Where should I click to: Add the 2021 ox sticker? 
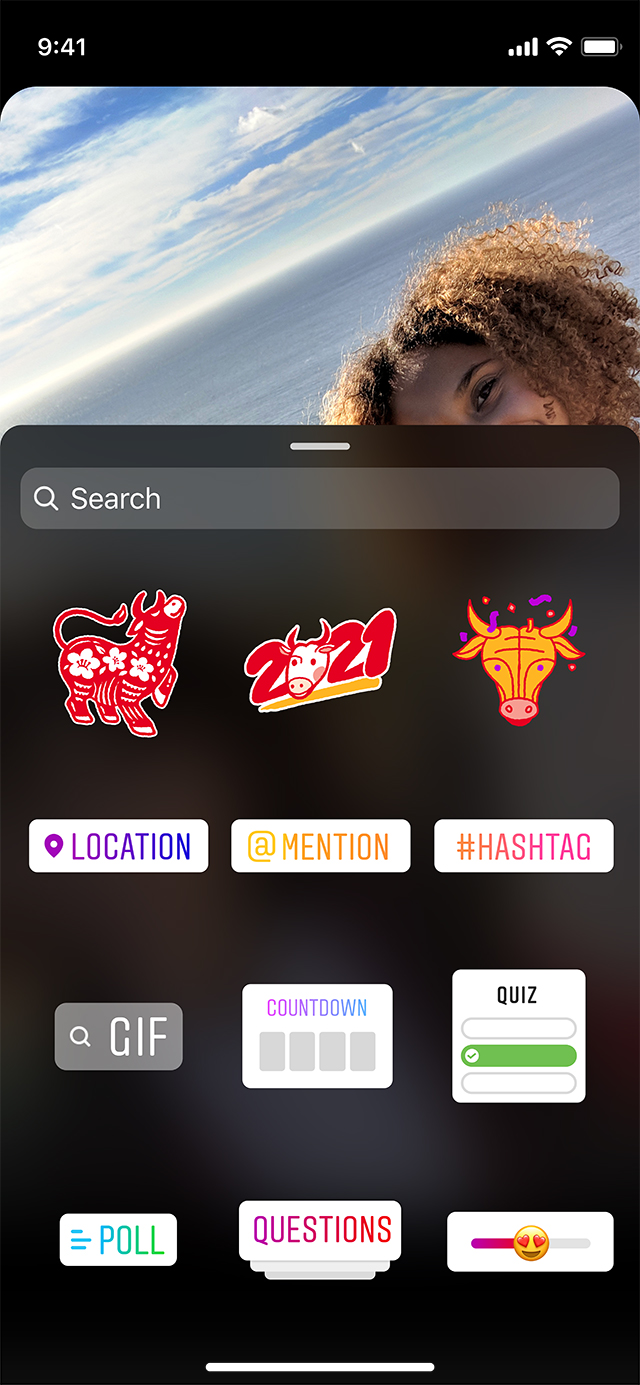click(x=320, y=660)
